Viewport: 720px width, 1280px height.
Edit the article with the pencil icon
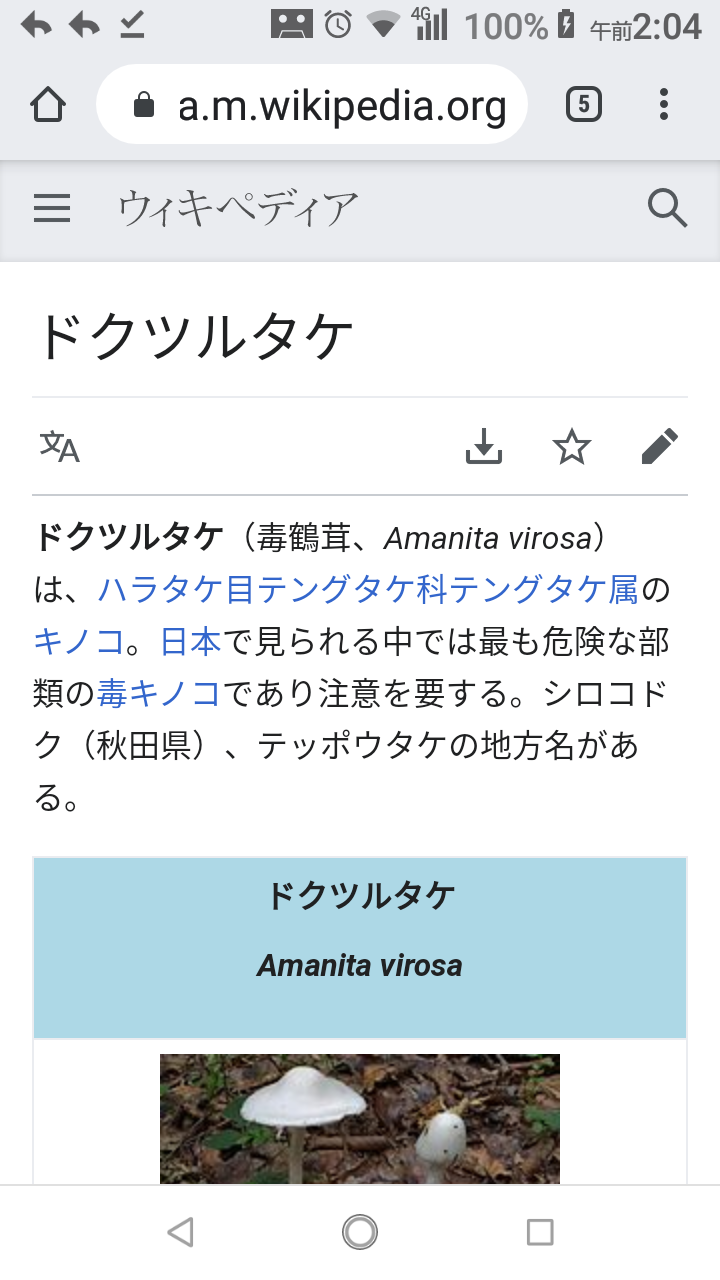click(660, 447)
